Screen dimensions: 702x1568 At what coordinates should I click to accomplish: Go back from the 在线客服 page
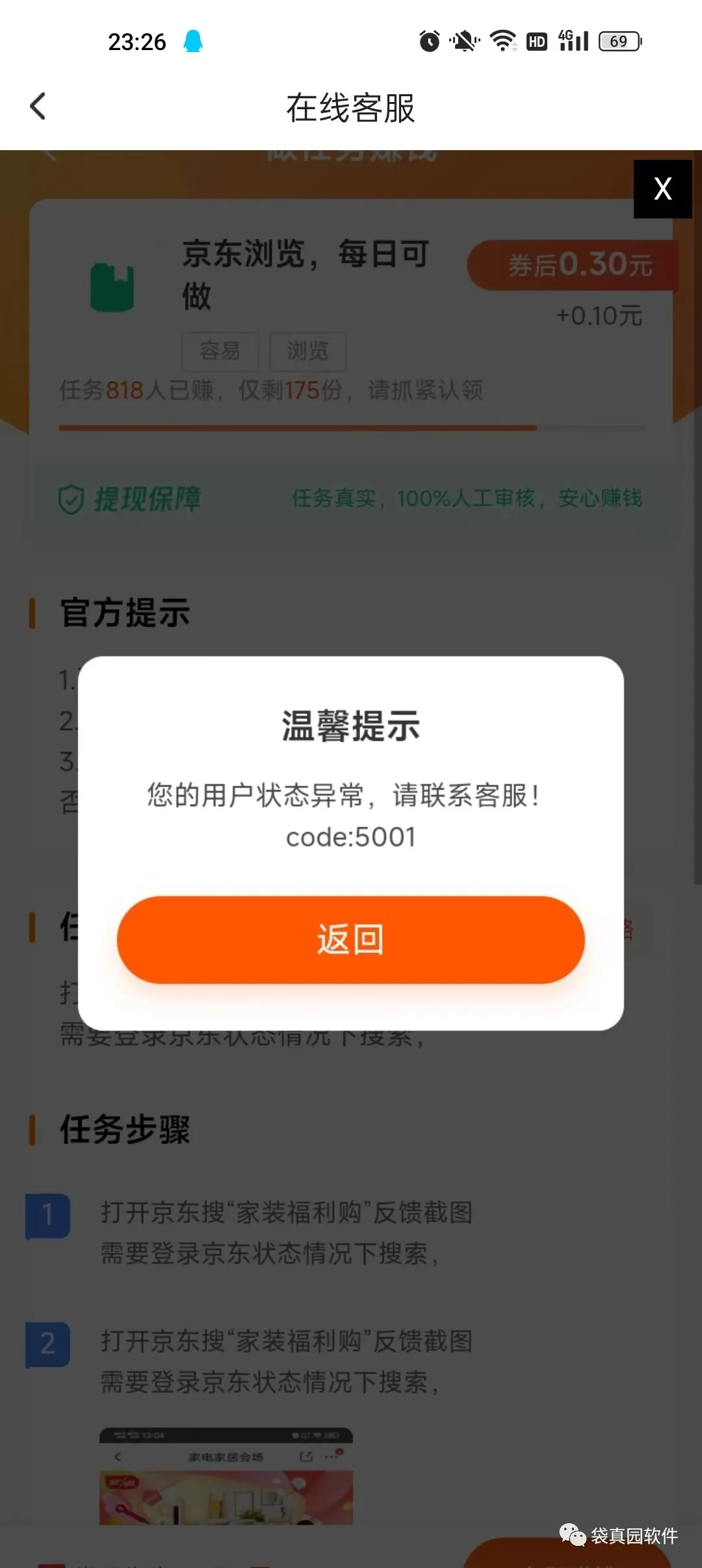click(x=38, y=107)
